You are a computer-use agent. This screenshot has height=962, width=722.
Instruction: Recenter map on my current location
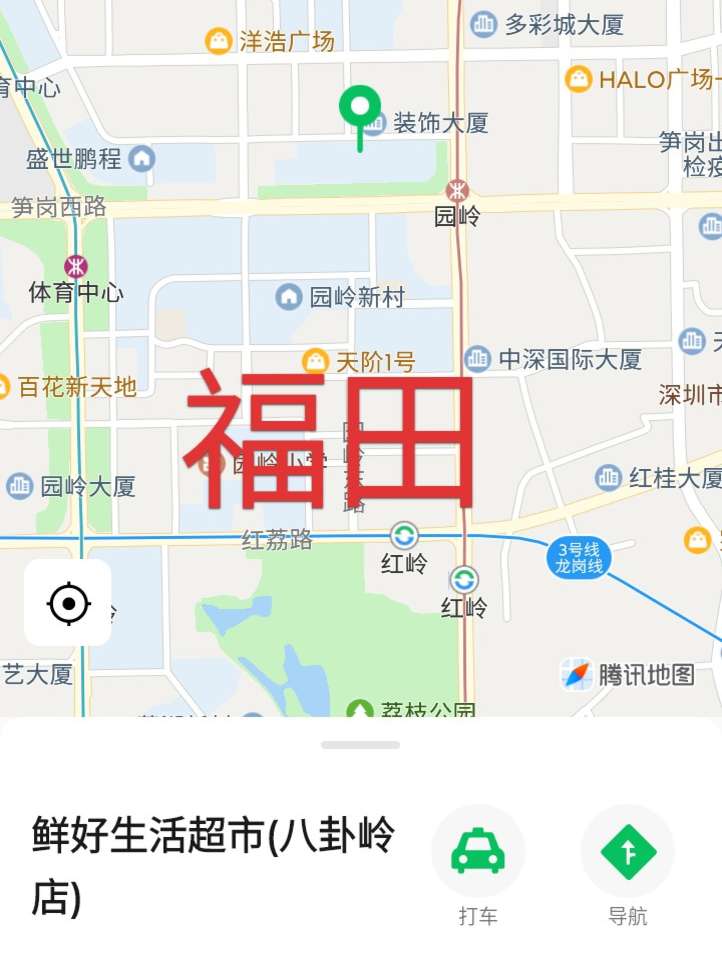[x=68, y=603]
